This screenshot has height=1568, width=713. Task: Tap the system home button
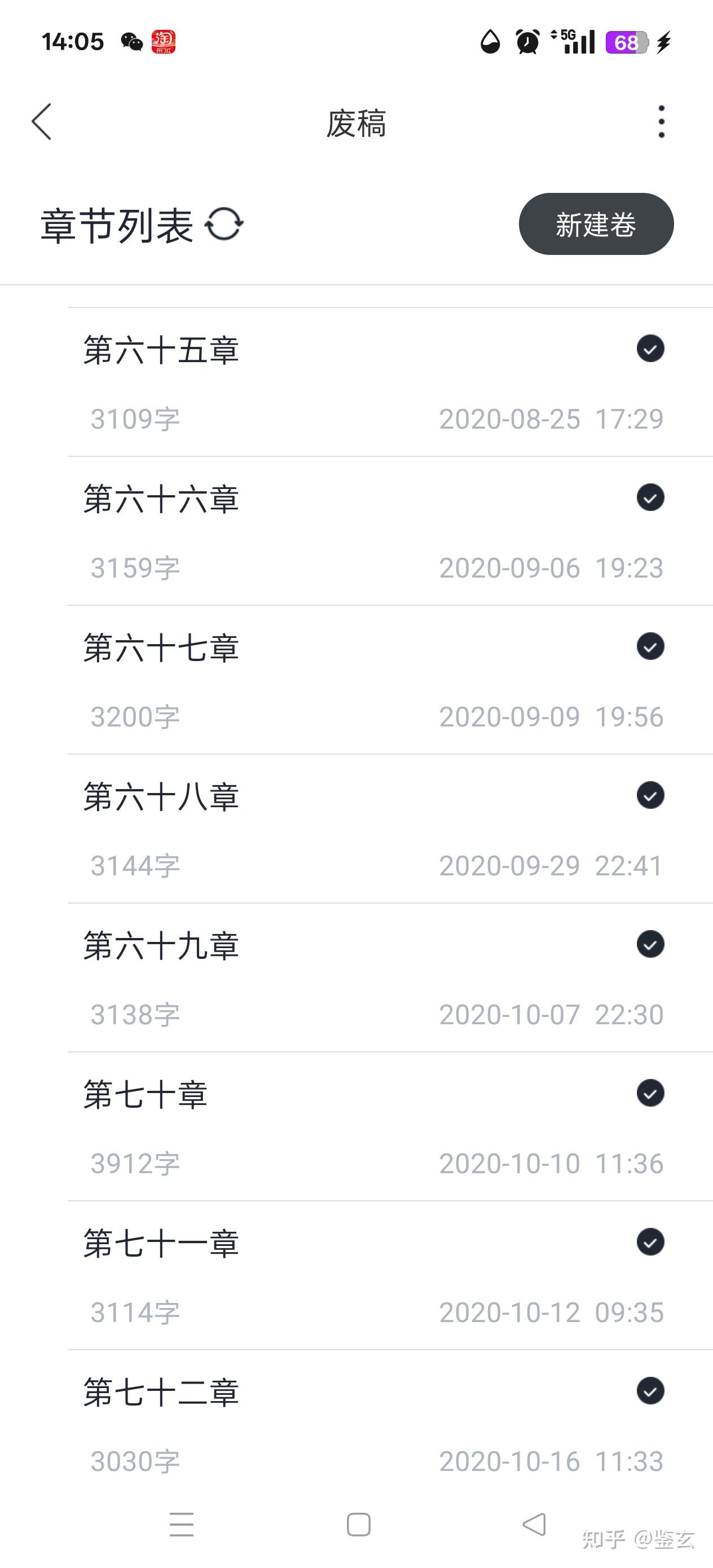[358, 1524]
